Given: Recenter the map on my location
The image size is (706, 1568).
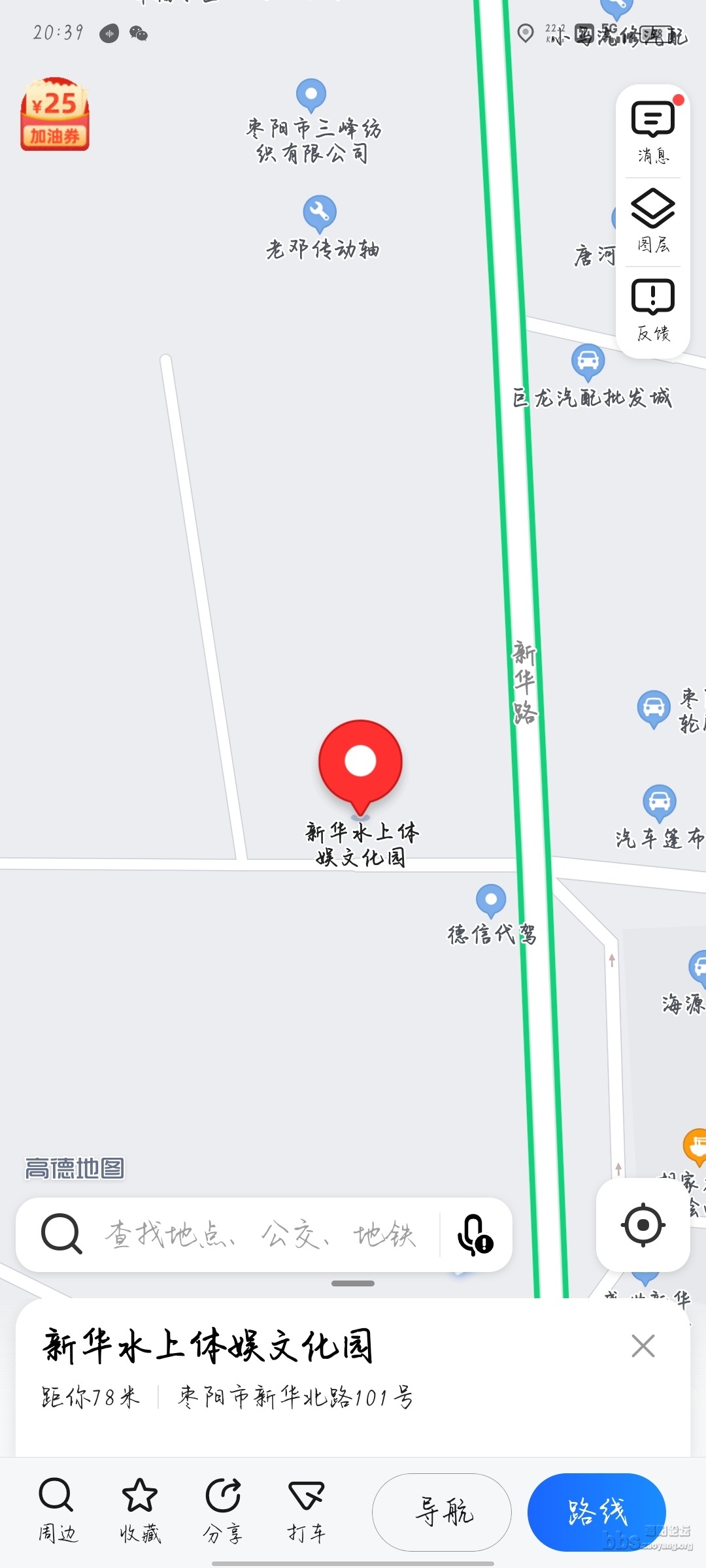Looking at the screenshot, I should coord(643,1225).
